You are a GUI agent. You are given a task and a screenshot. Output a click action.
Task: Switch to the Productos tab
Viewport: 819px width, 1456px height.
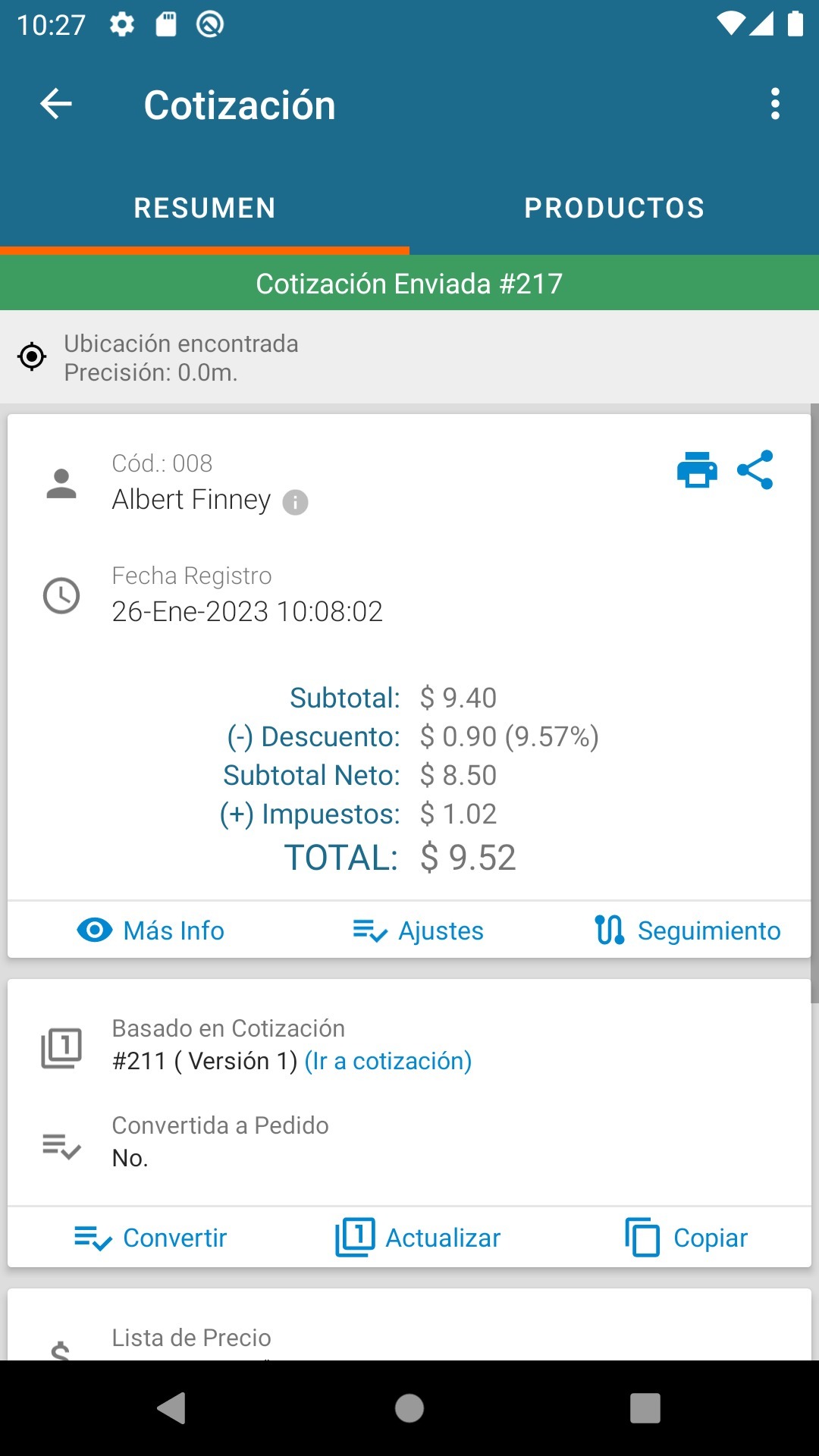tap(614, 208)
